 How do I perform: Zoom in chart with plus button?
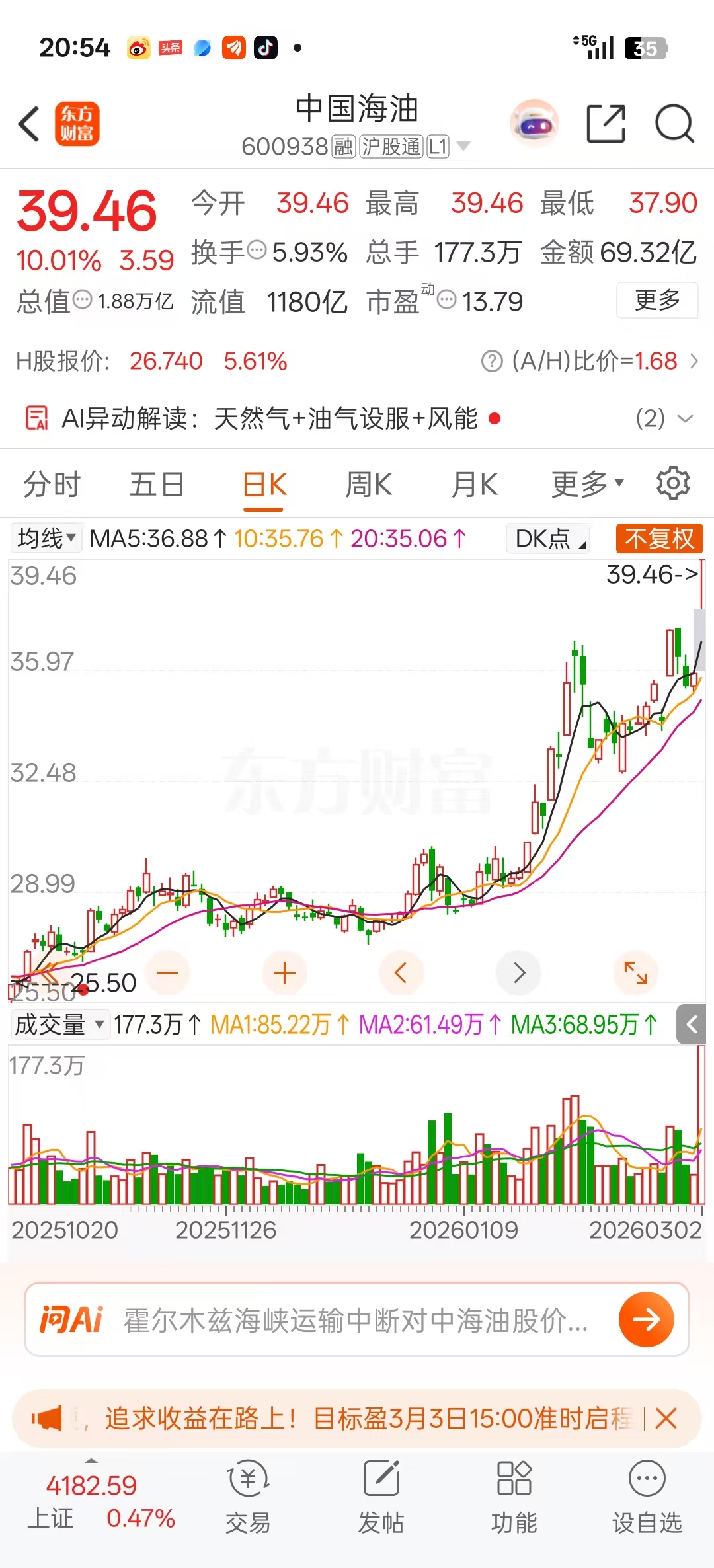[284, 972]
